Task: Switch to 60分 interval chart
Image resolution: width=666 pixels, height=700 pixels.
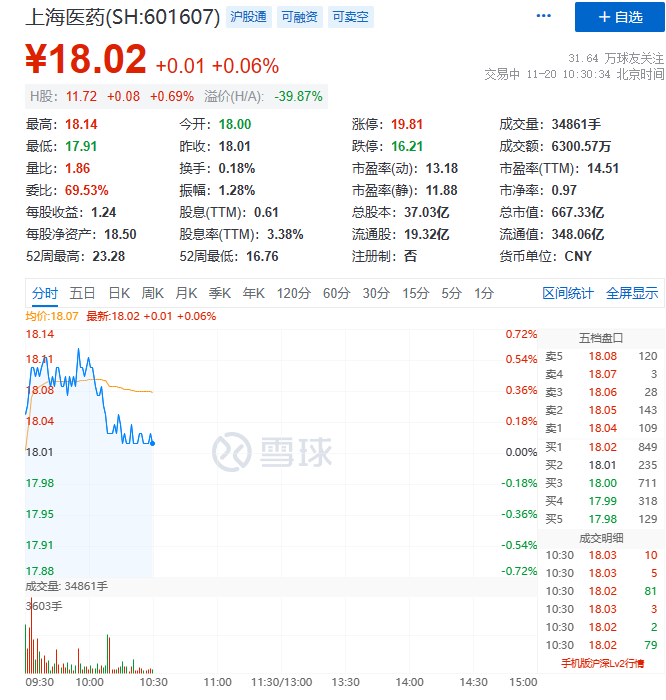Action: pos(337,293)
